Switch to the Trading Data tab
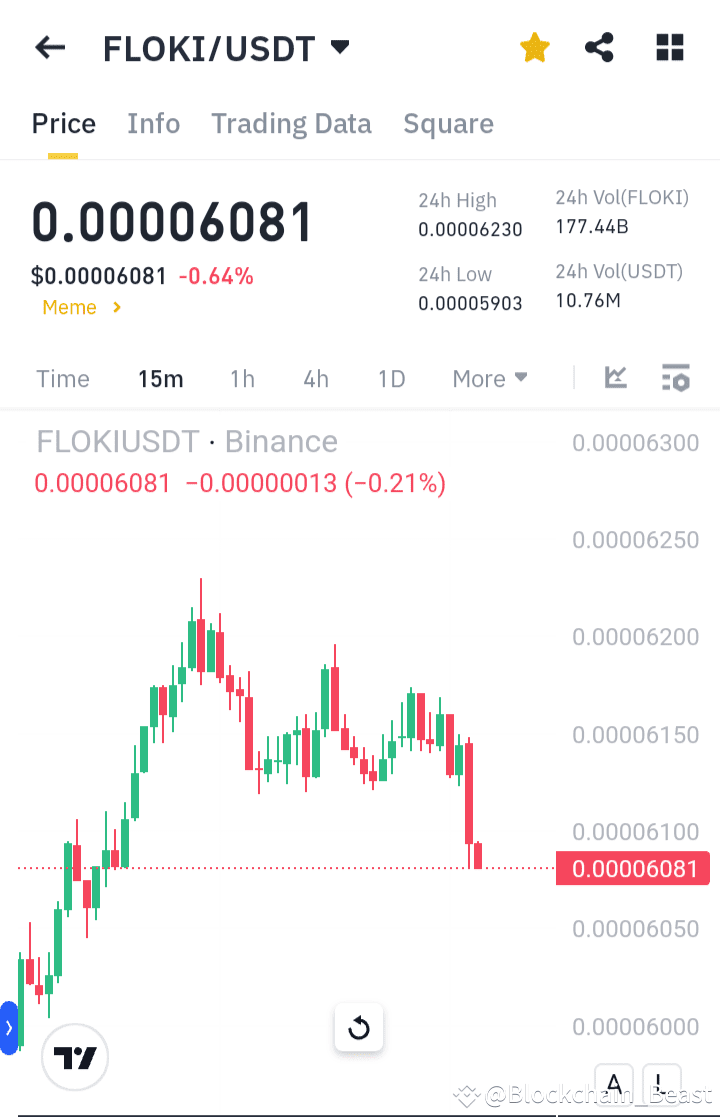Image resolution: width=720 pixels, height=1117 pixels. [291, 123]
